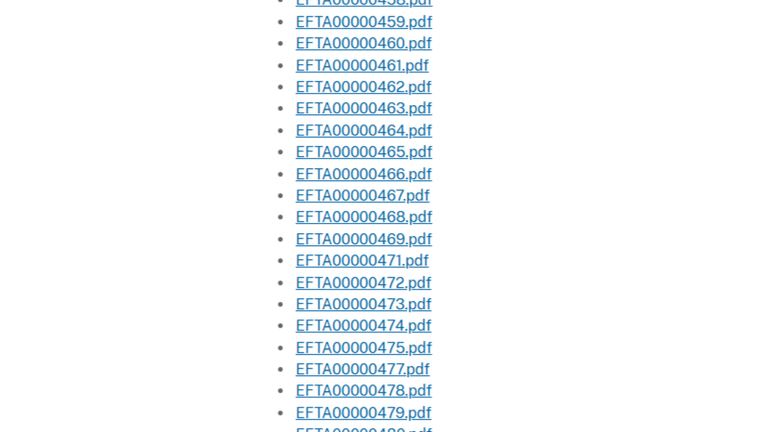
Task: Open the EFTA00000465.pdf link
Action: click(x=363, y=152)
